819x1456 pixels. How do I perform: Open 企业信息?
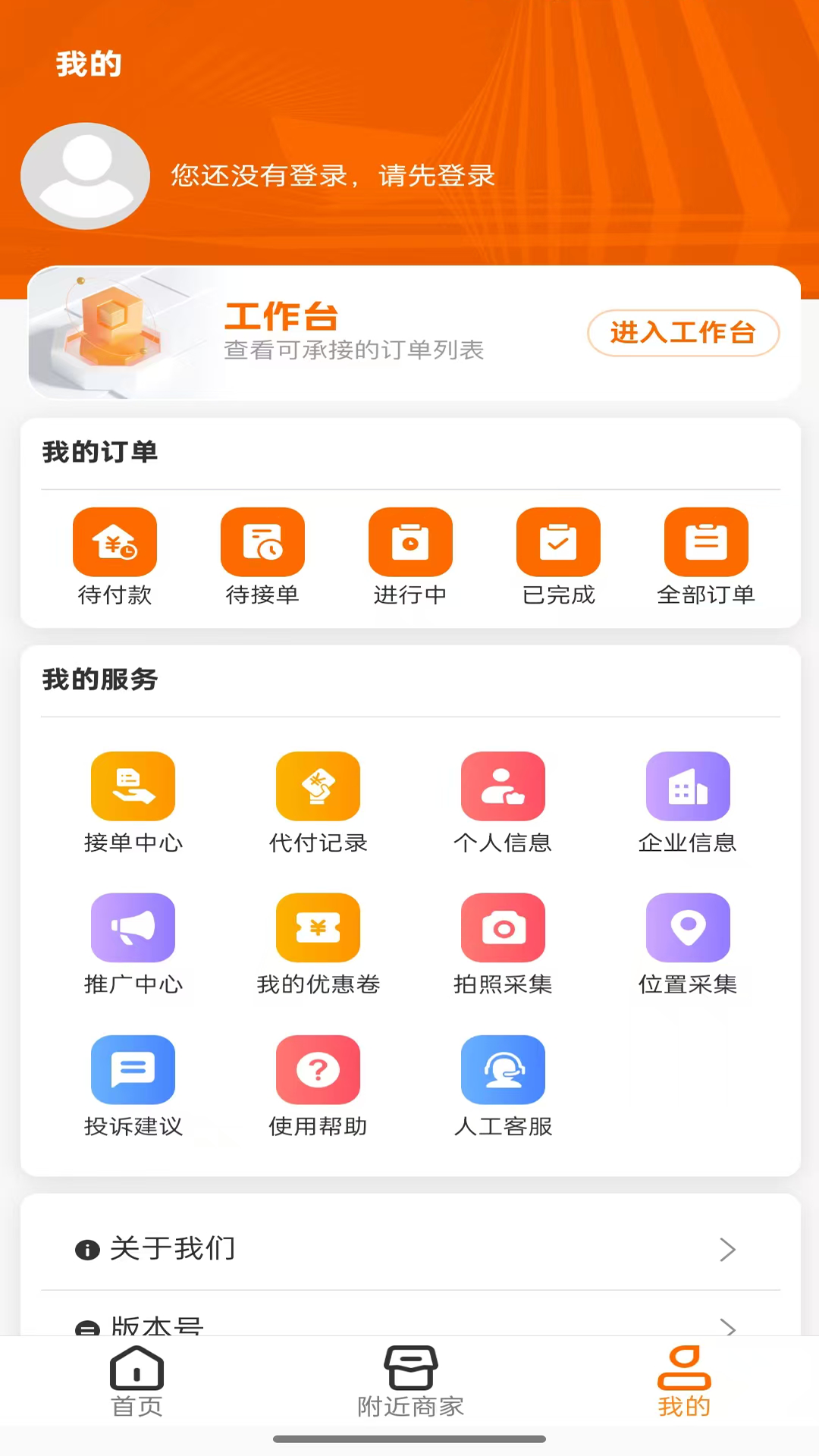(688, 802)
